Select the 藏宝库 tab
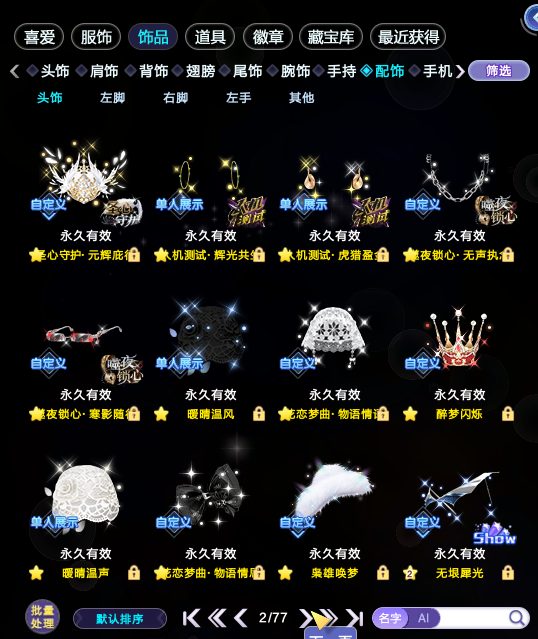The height and width of the screenshot is (639, 538). pyautogui.click(x=331, y=37)
